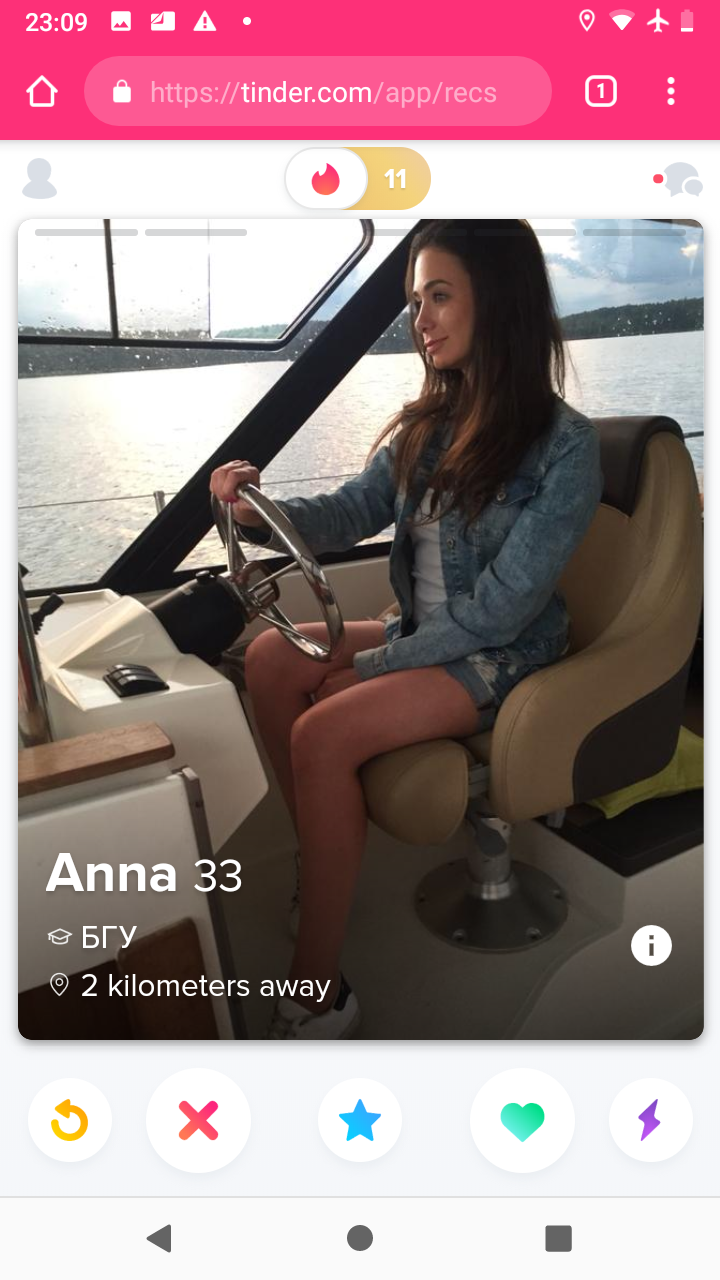This screenshot has height=1280, width=720.
Task: Open the recent apps square
Action: (558, 1238)
